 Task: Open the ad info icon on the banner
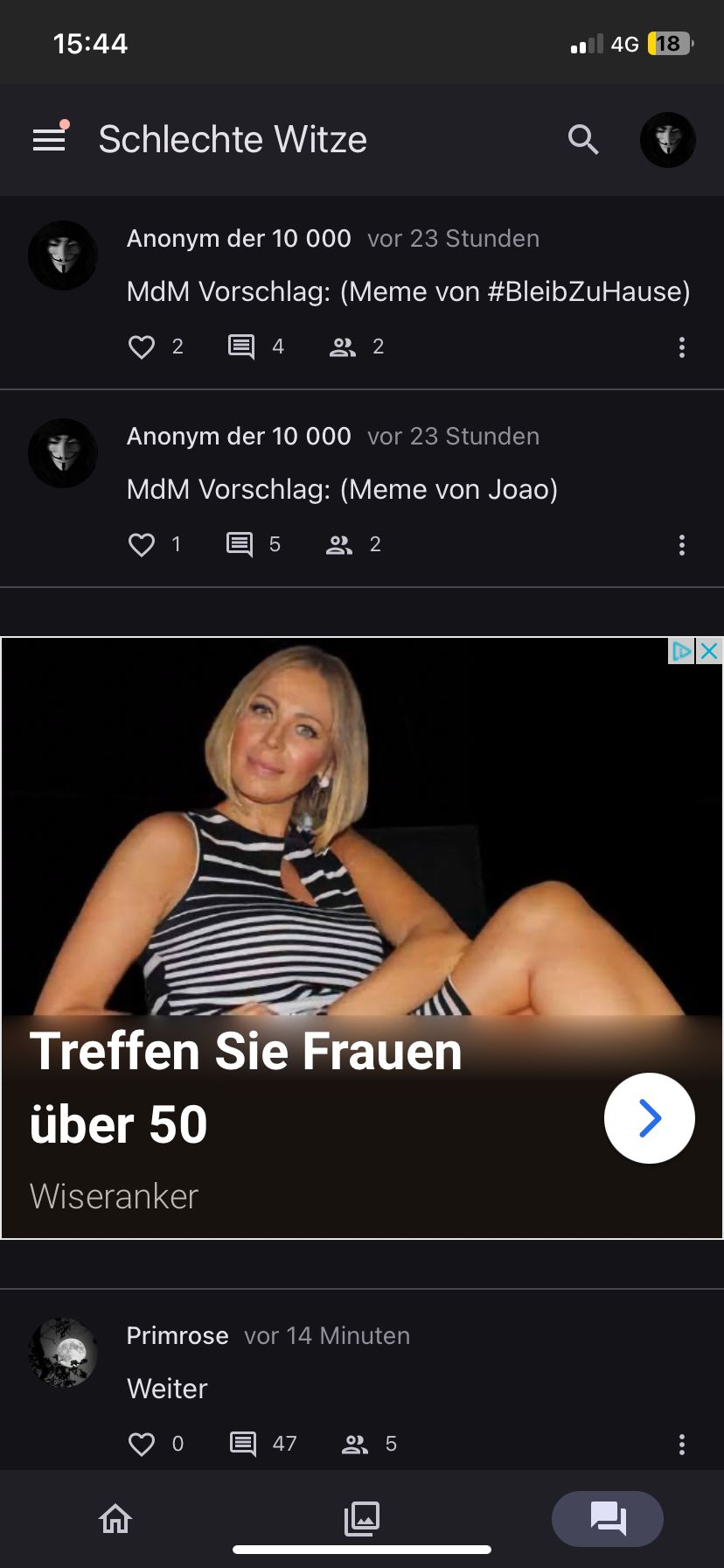[681, 651]
